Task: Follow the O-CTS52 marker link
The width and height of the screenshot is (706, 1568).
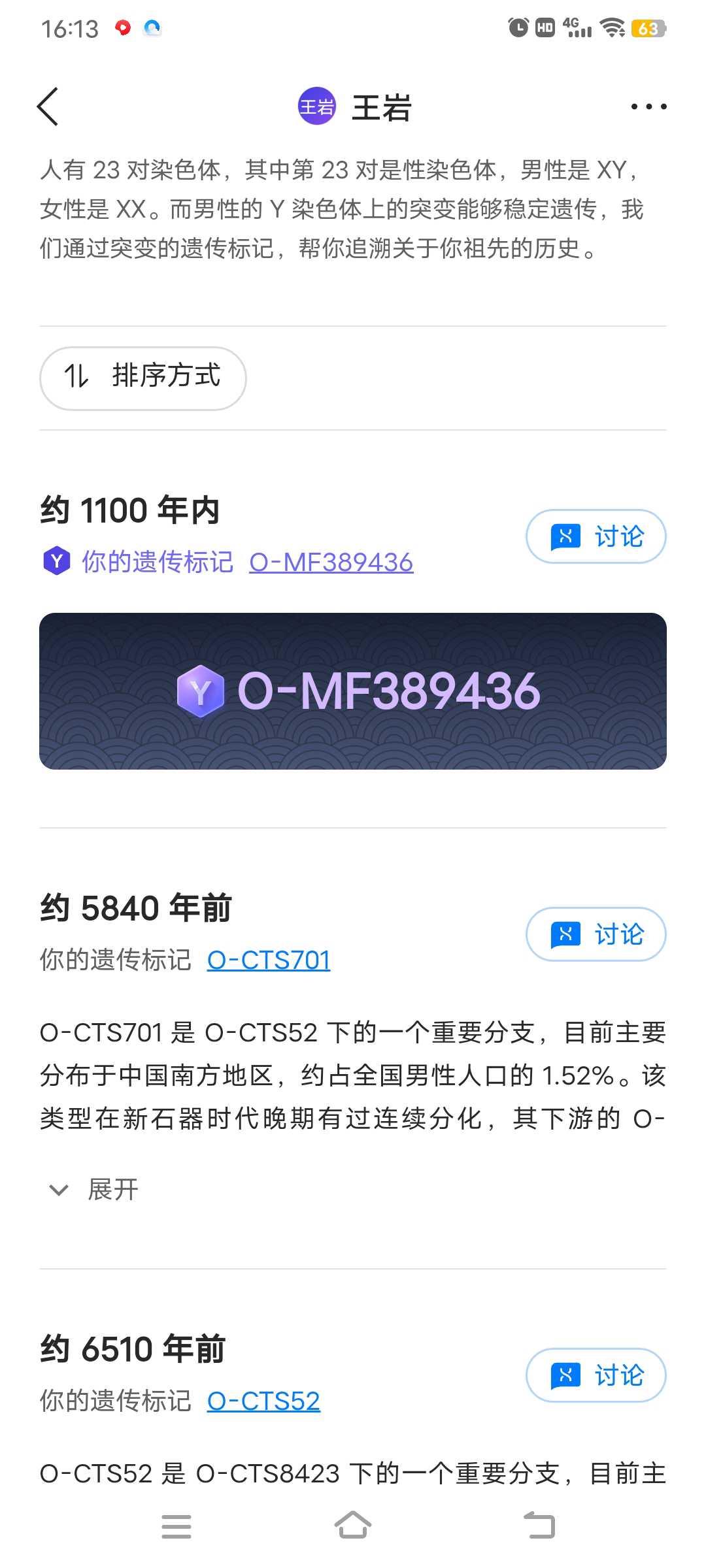Action: 263,1401
